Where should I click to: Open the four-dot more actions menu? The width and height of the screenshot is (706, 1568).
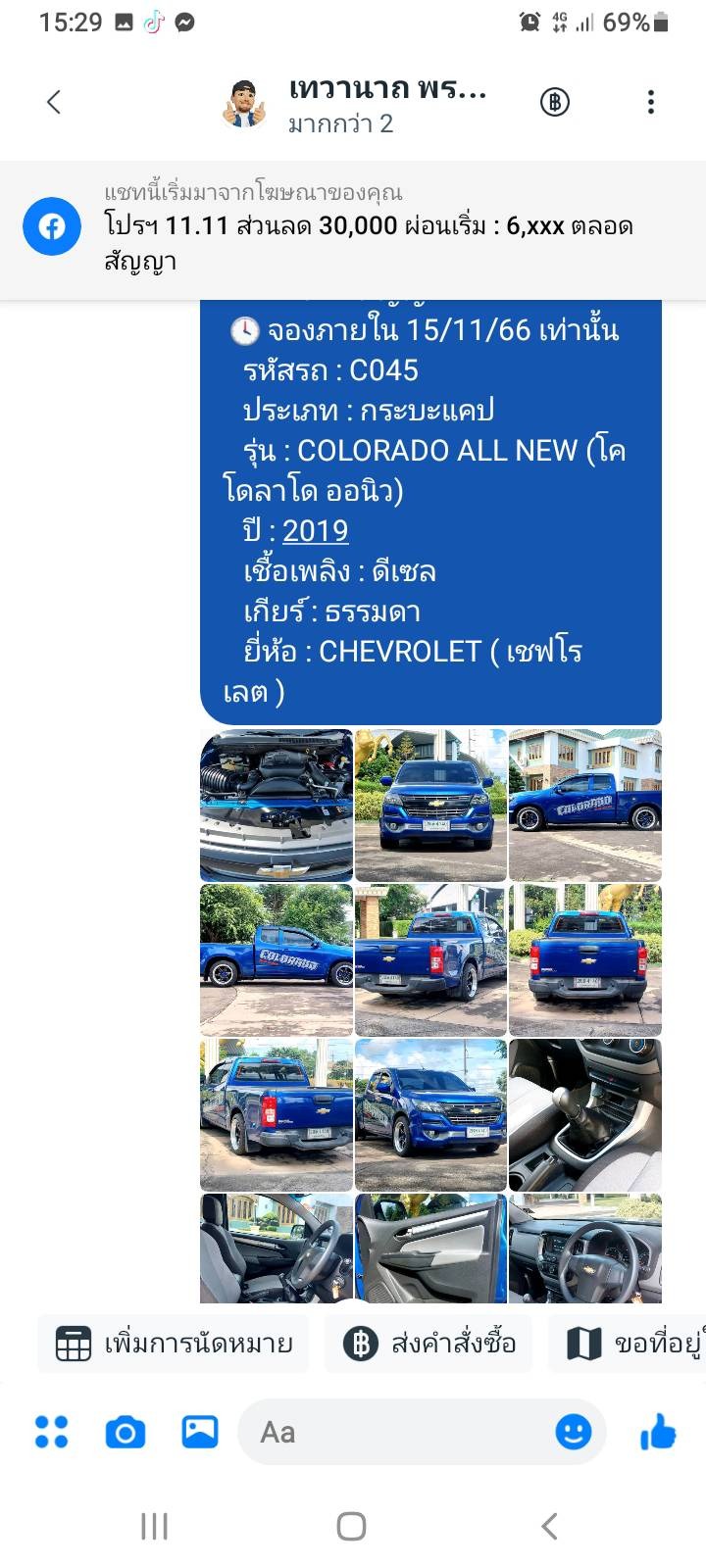51,1432
